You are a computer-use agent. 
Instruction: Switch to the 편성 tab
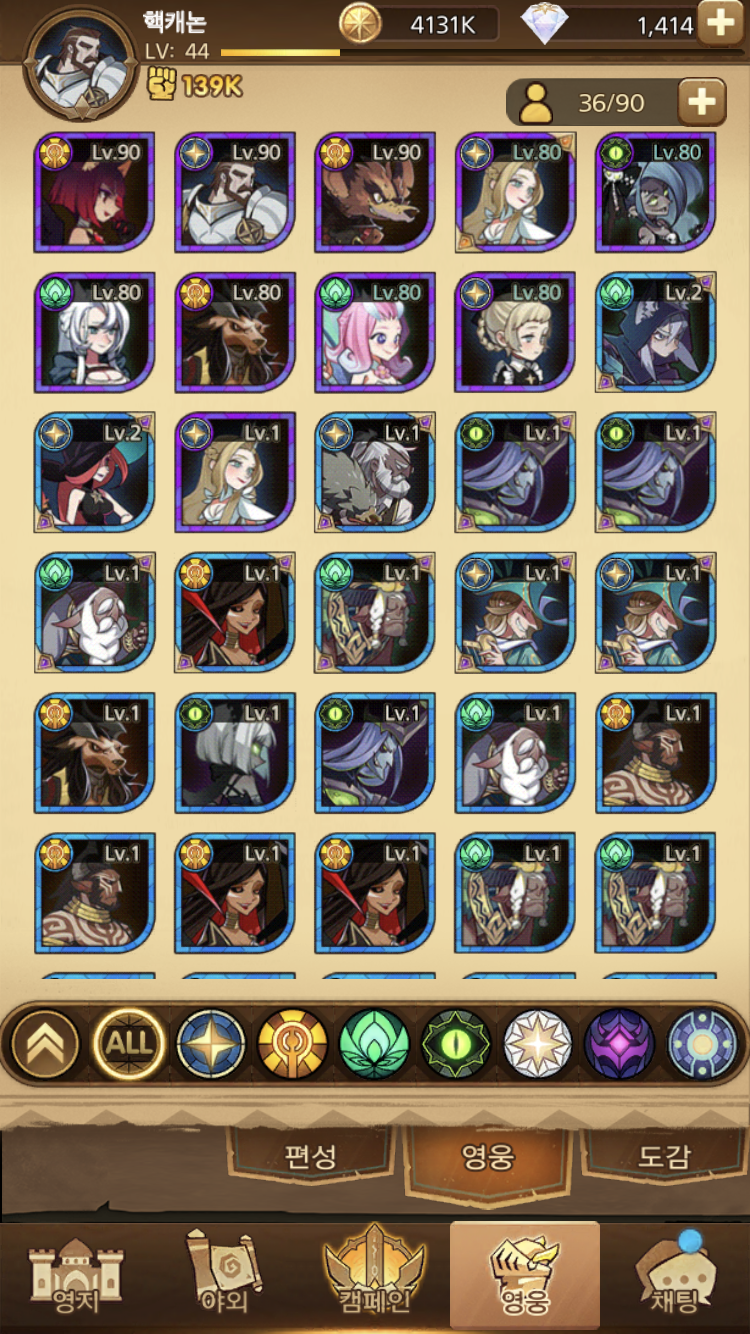[311, 1157]
